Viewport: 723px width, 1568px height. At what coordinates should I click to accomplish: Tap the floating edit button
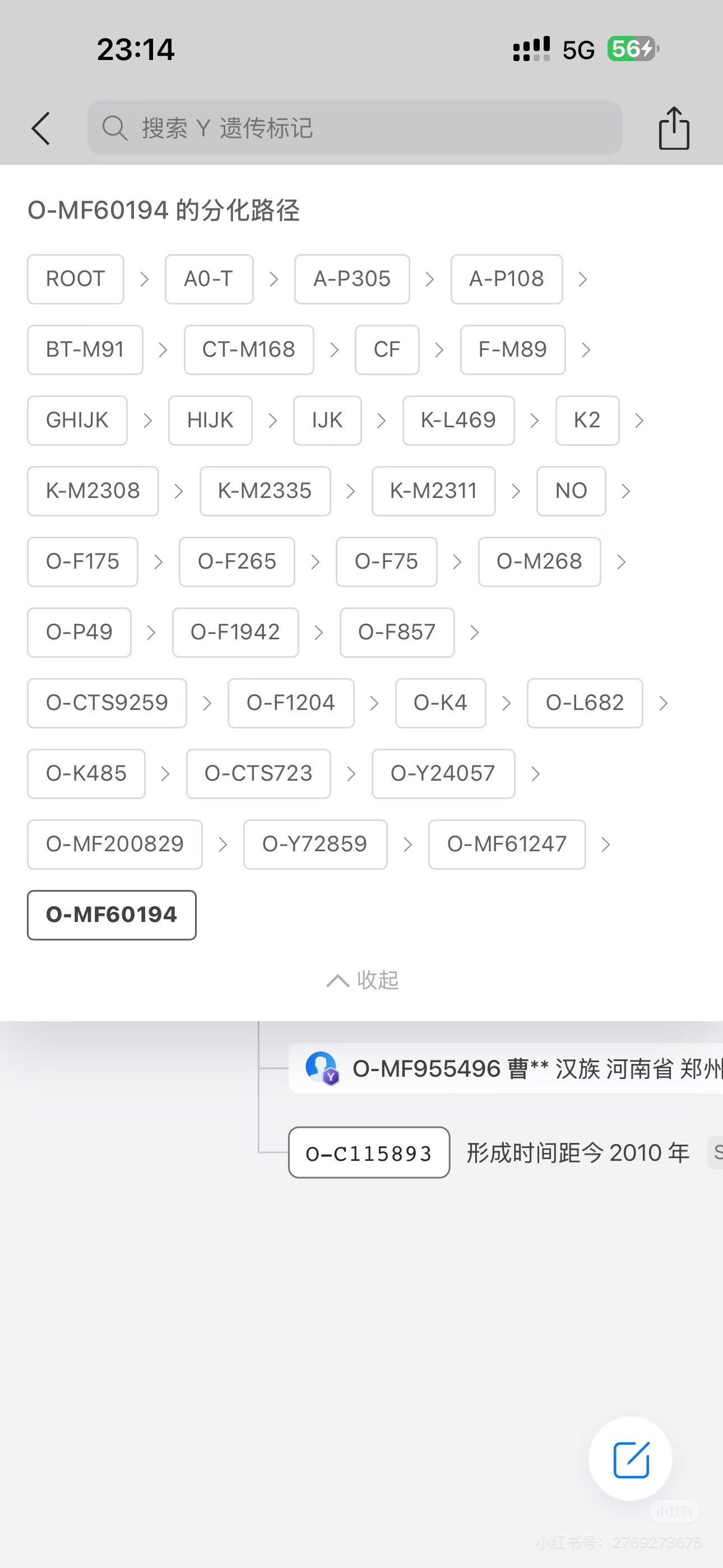[x=631, y=1459]
